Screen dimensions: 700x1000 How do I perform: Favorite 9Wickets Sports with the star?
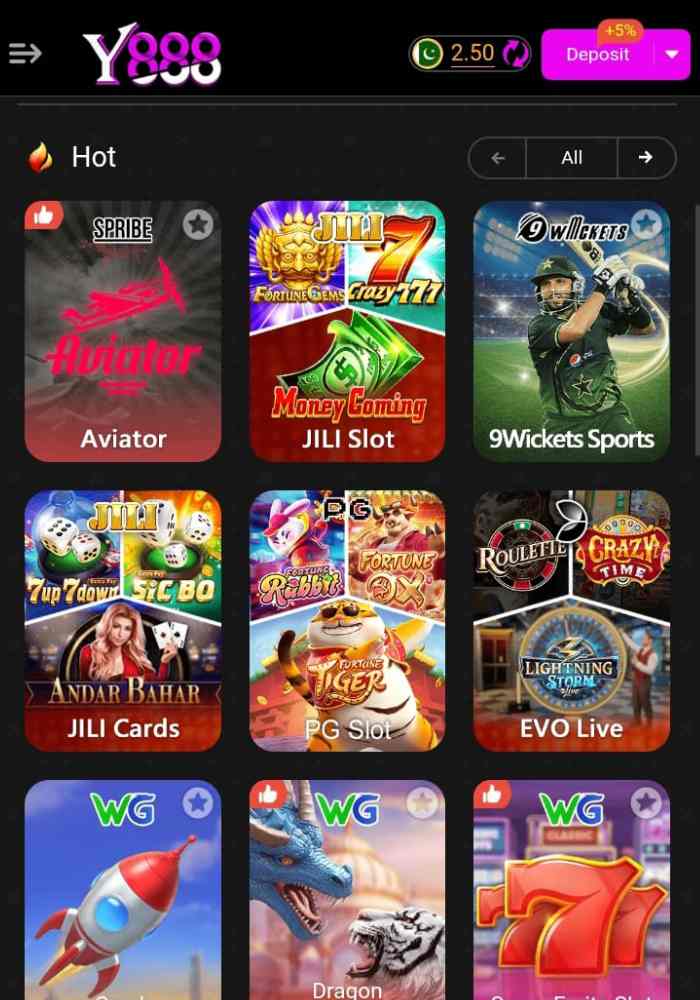point(646,224)
